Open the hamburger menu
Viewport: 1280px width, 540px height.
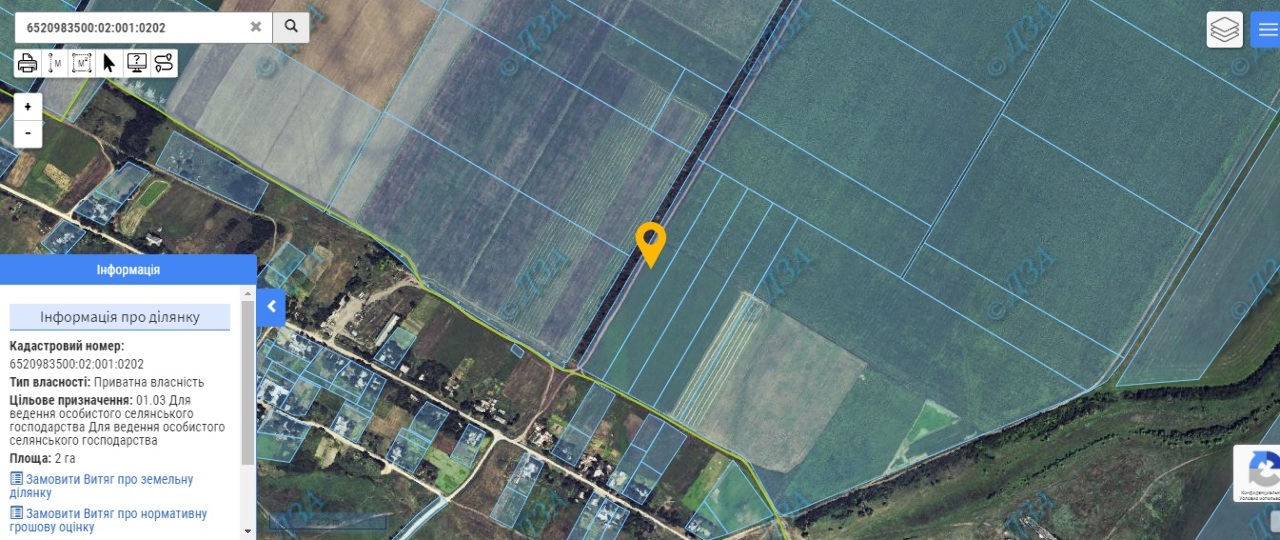(1266, 30)
